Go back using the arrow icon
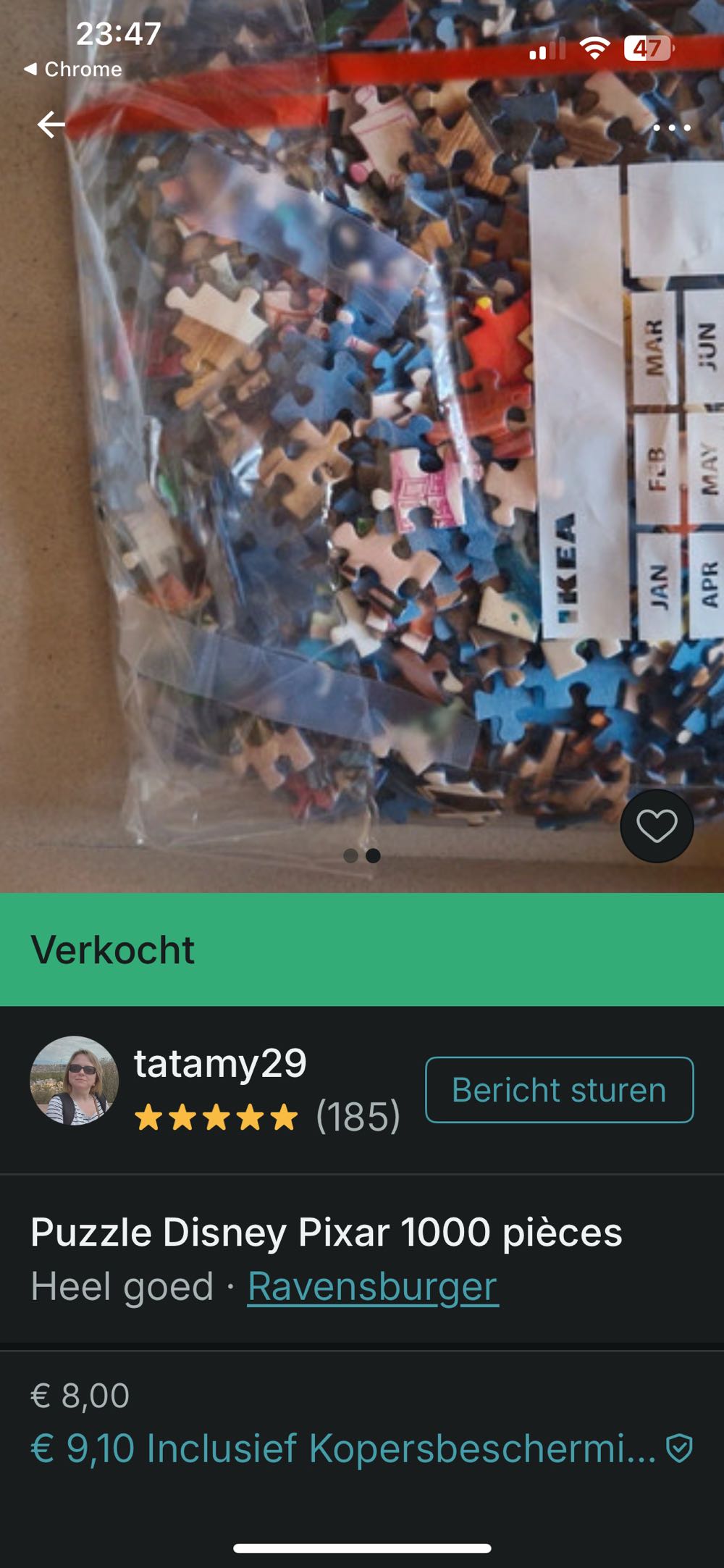Screen dimensions: 724x1568 point(51,125)
